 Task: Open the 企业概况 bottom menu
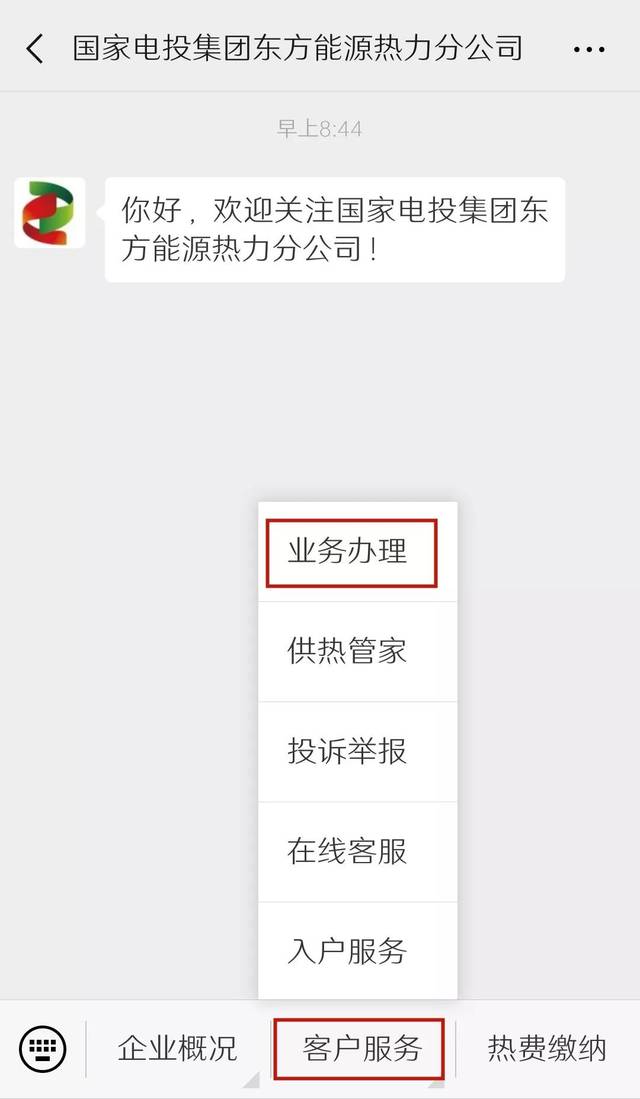(178, 1049)
